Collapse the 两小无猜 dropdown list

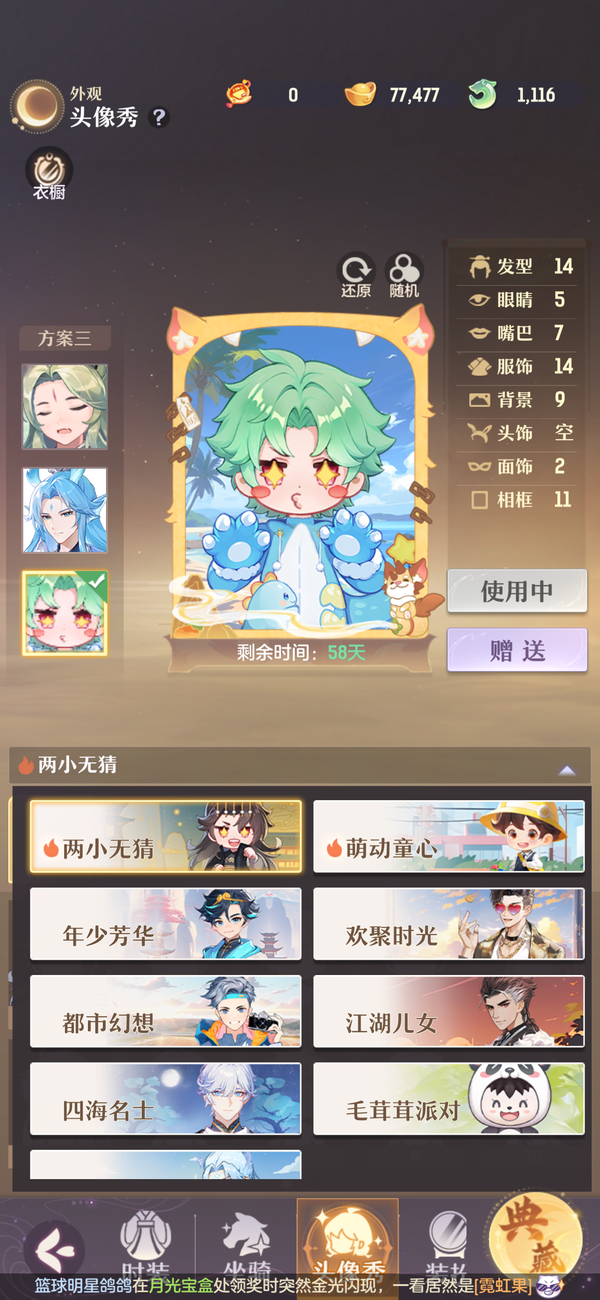[x=566, y=770]
